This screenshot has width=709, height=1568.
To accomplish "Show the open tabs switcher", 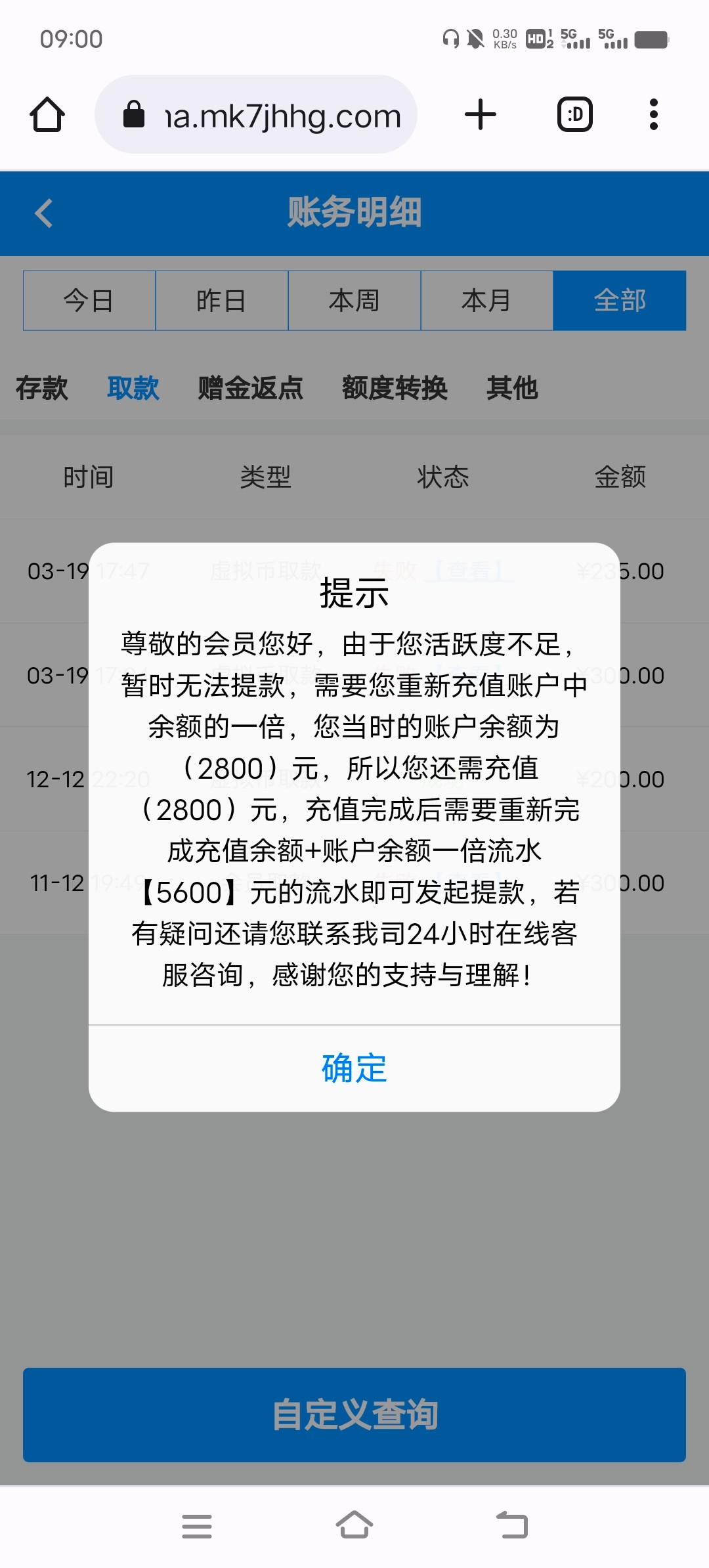I will click(x=575, y=115).
